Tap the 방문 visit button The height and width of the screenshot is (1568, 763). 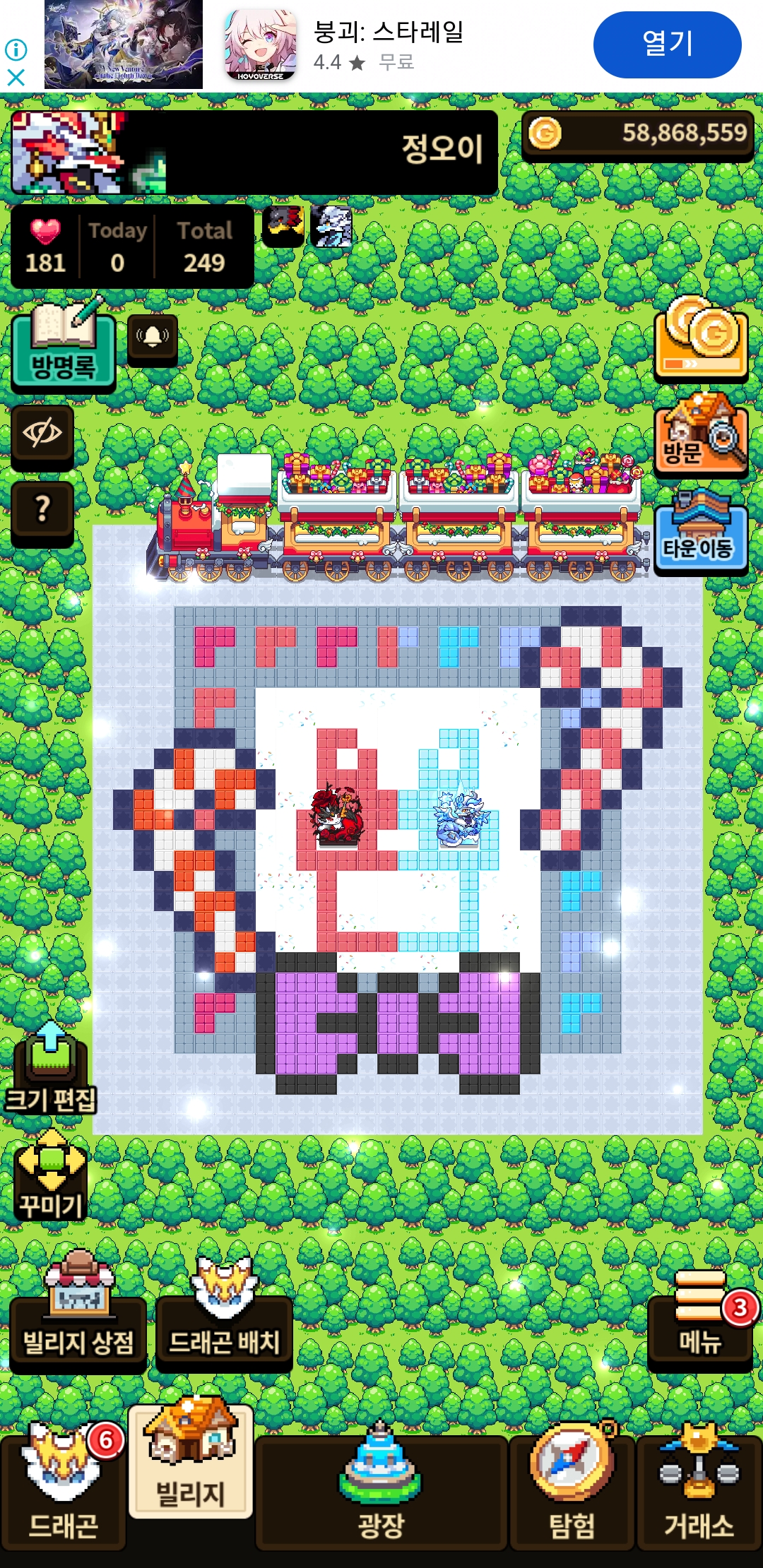click(x=700, y=434)
